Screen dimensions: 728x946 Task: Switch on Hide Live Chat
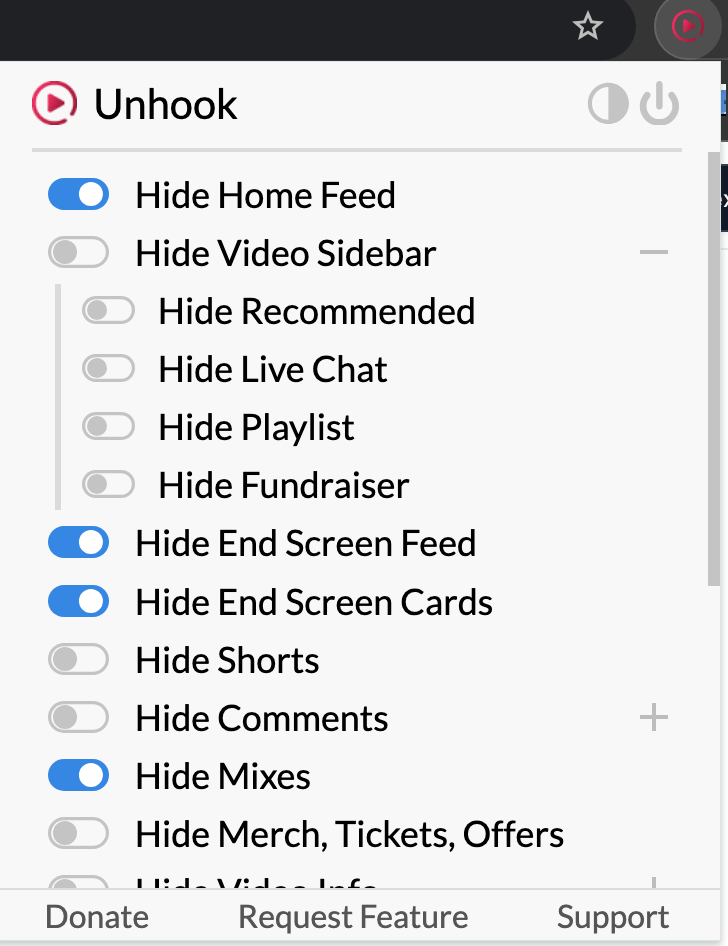point(108,369)
